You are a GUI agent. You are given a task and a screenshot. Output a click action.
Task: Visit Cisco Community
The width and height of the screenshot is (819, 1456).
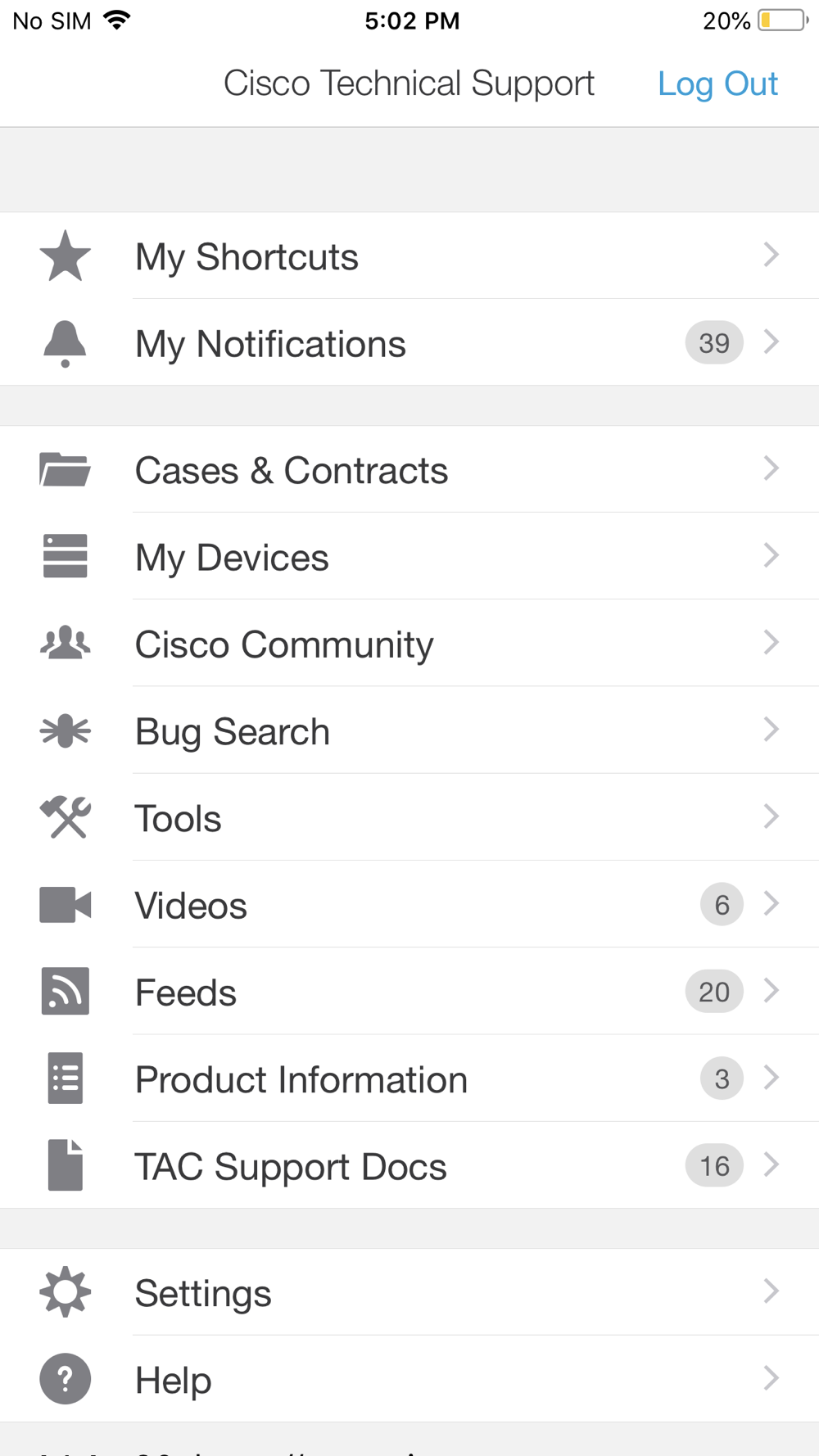coord(409,643)
